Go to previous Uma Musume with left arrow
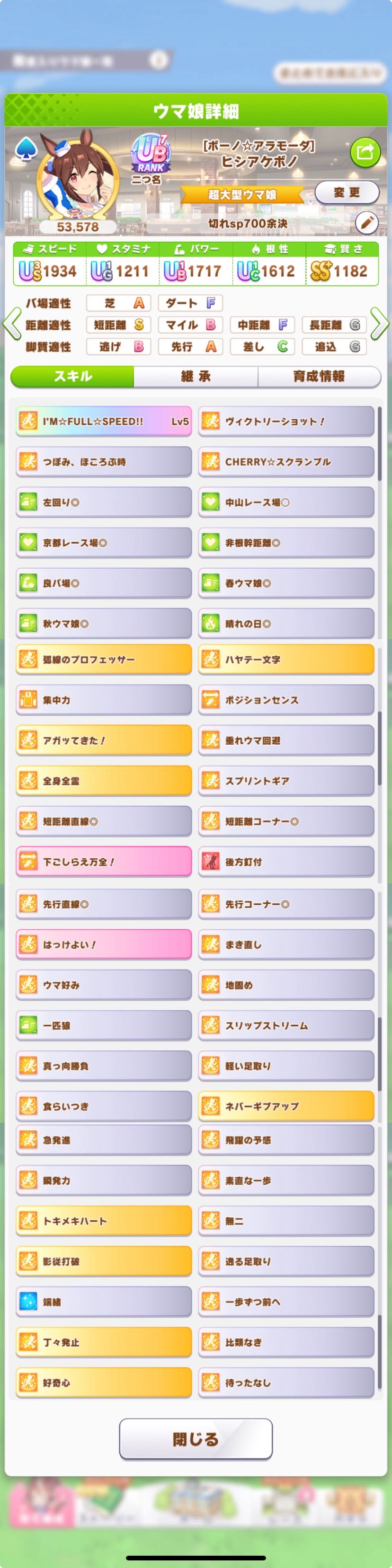Viewport: 392px width, 1568px height. point(11,324)
